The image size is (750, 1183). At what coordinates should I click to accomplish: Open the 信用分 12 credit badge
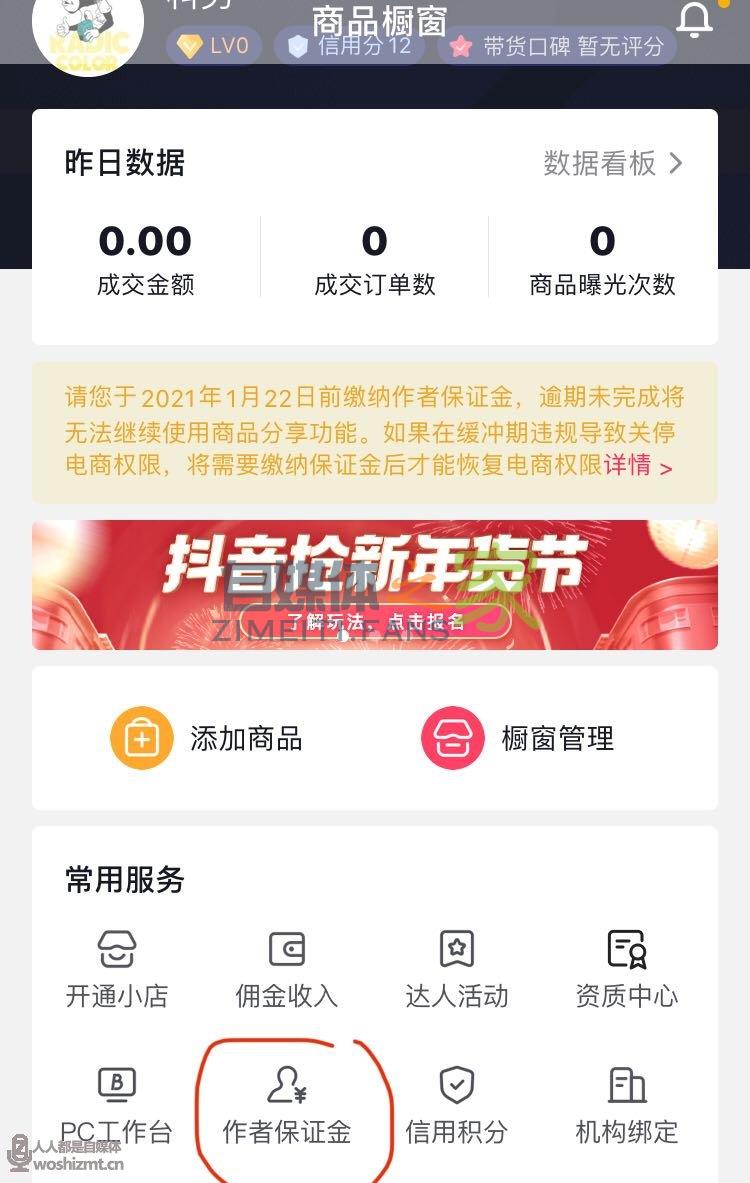(350, 45)
